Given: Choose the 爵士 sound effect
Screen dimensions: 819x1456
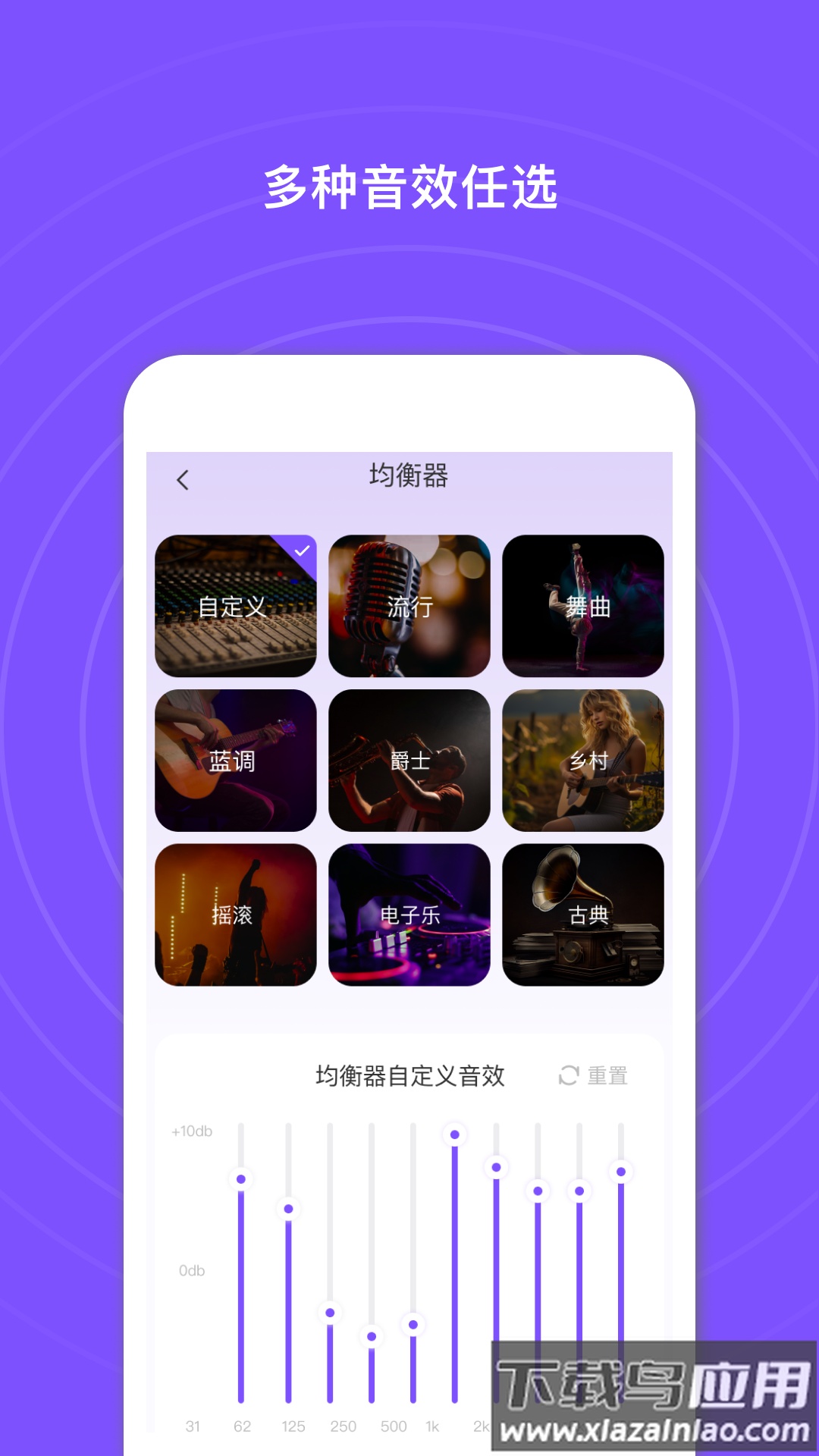Looking at the screenshot, I should [409, 760].
